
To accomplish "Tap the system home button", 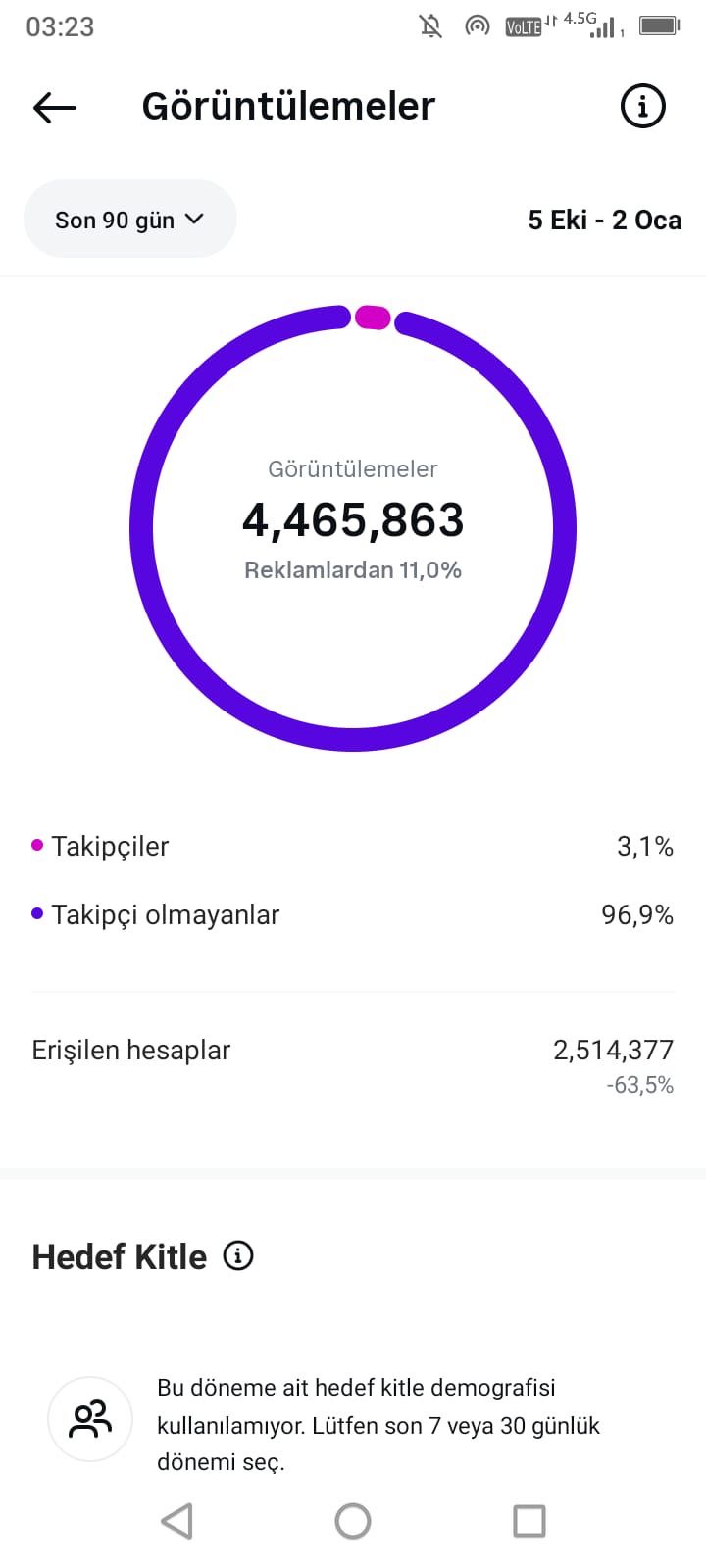I will tap(353, 1521).
